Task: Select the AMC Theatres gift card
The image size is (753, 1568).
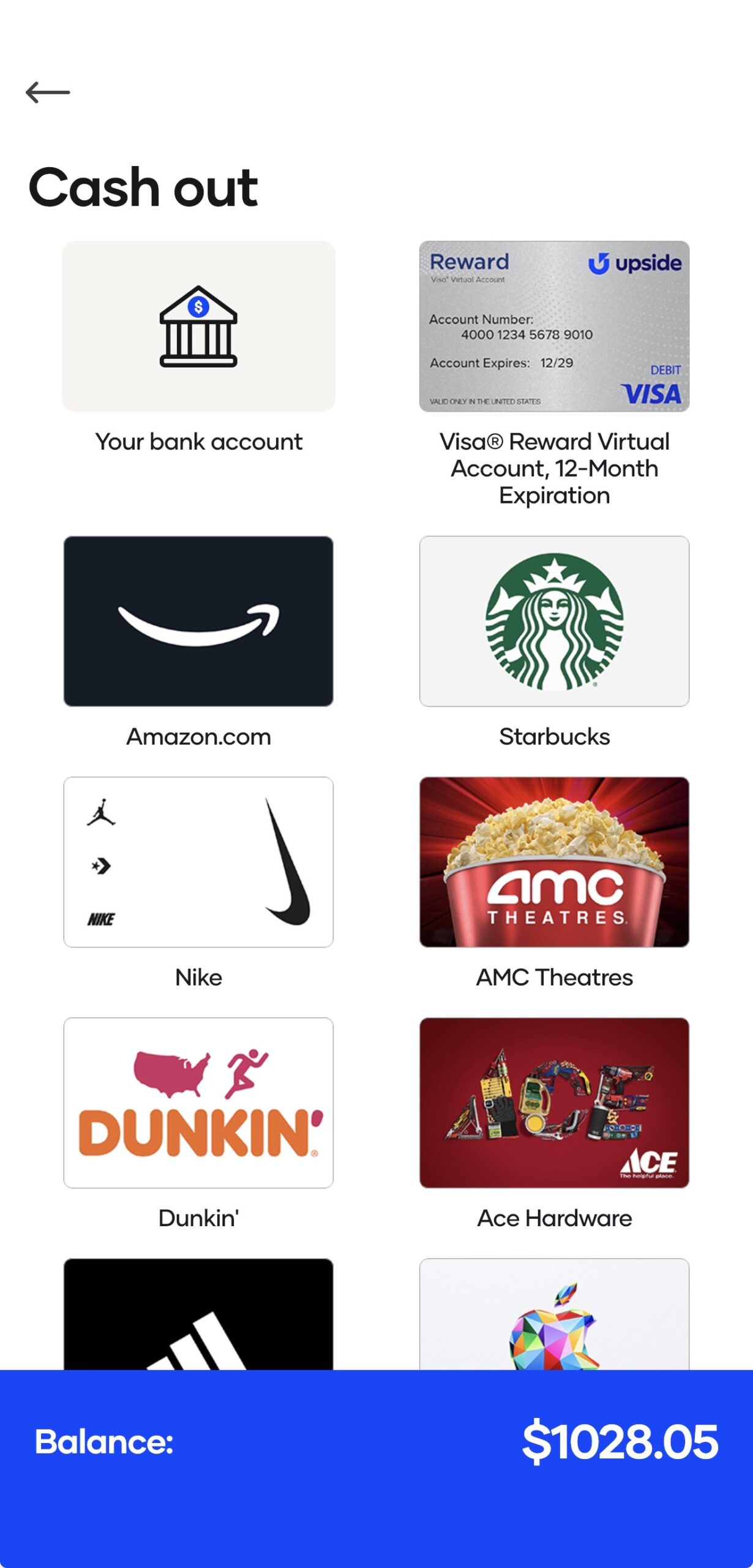Action: [x=554, y=862]
